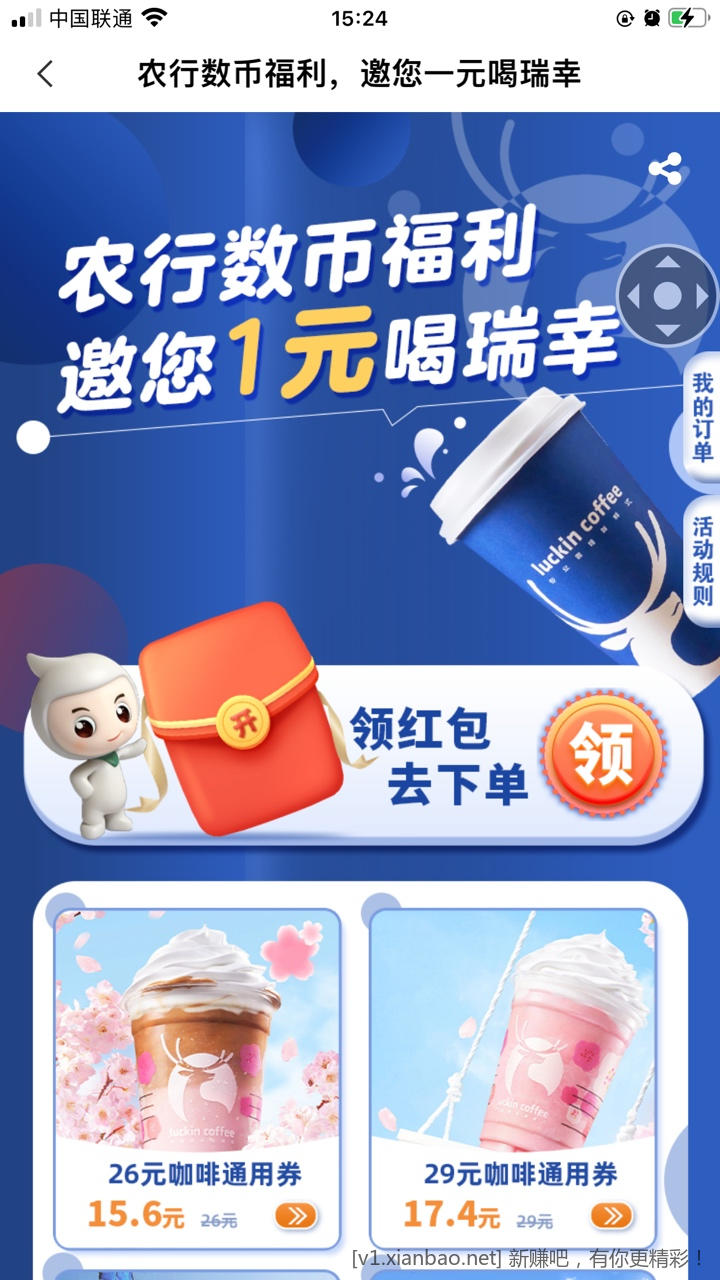Tap the floating directional control button
This screenshot has width=720, height=1280.
(667, 296)
